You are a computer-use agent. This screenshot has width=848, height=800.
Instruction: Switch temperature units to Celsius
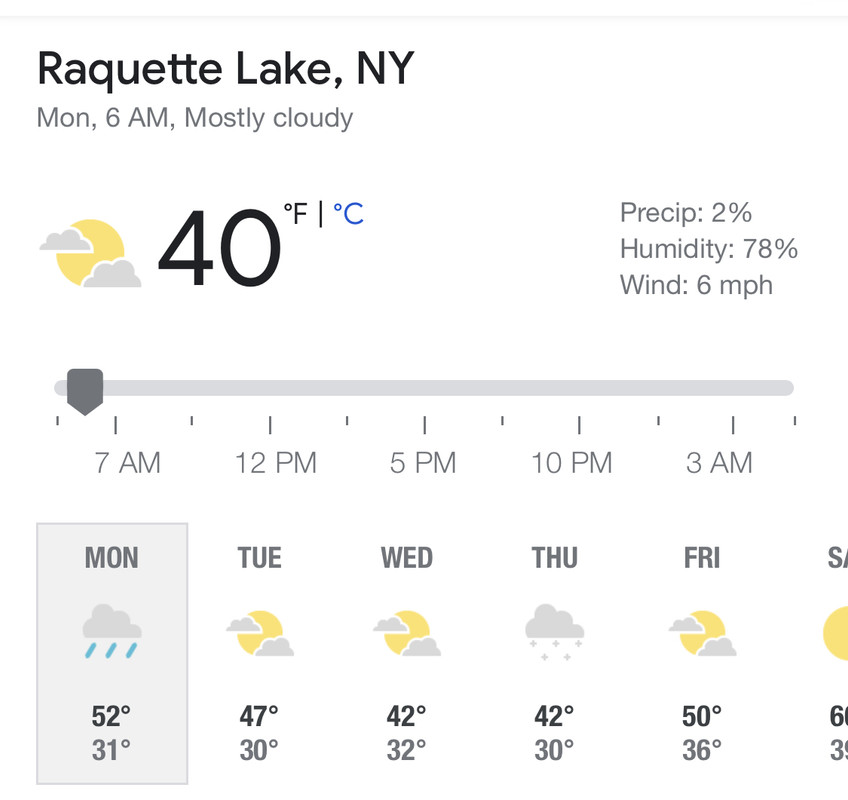point(348,214)
